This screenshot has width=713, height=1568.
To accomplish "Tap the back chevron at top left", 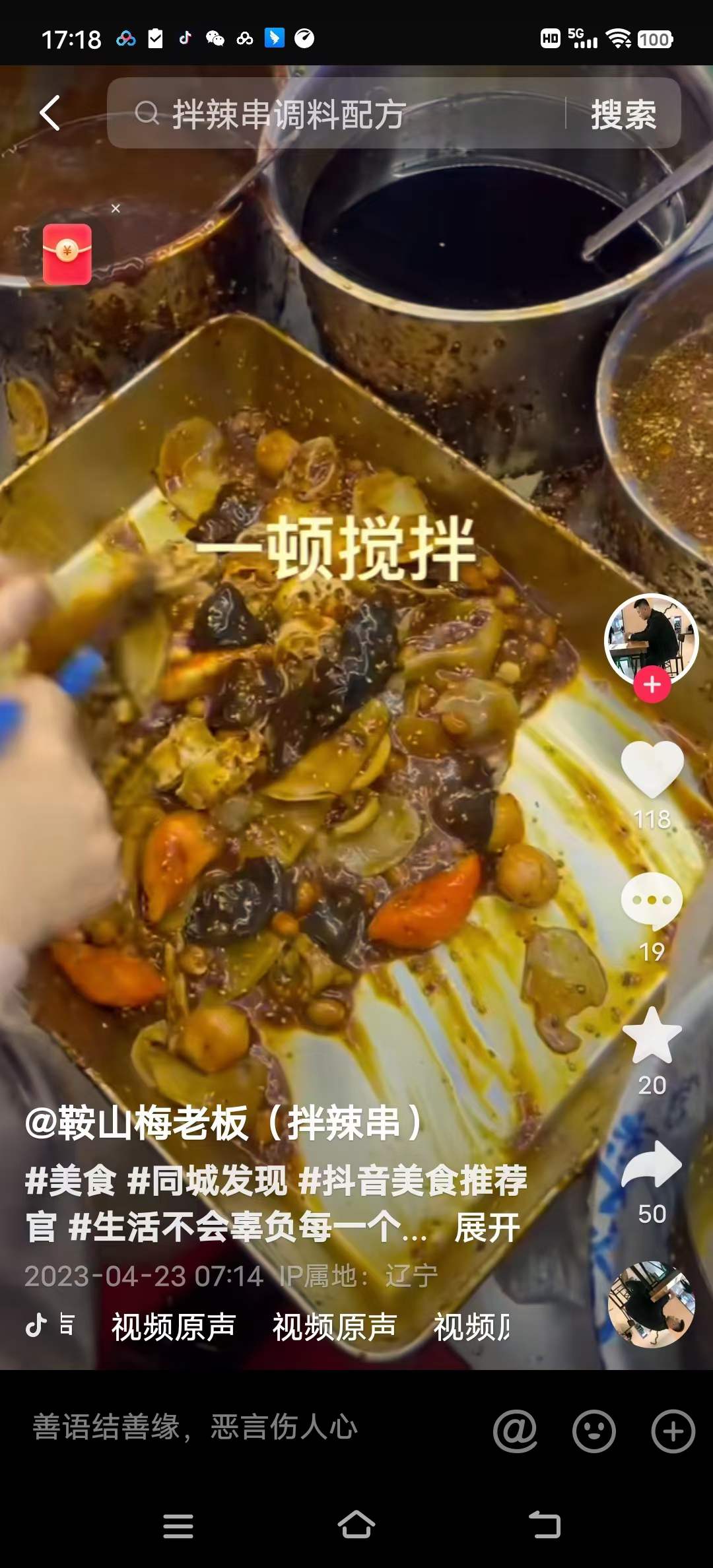I will [50, 114].
